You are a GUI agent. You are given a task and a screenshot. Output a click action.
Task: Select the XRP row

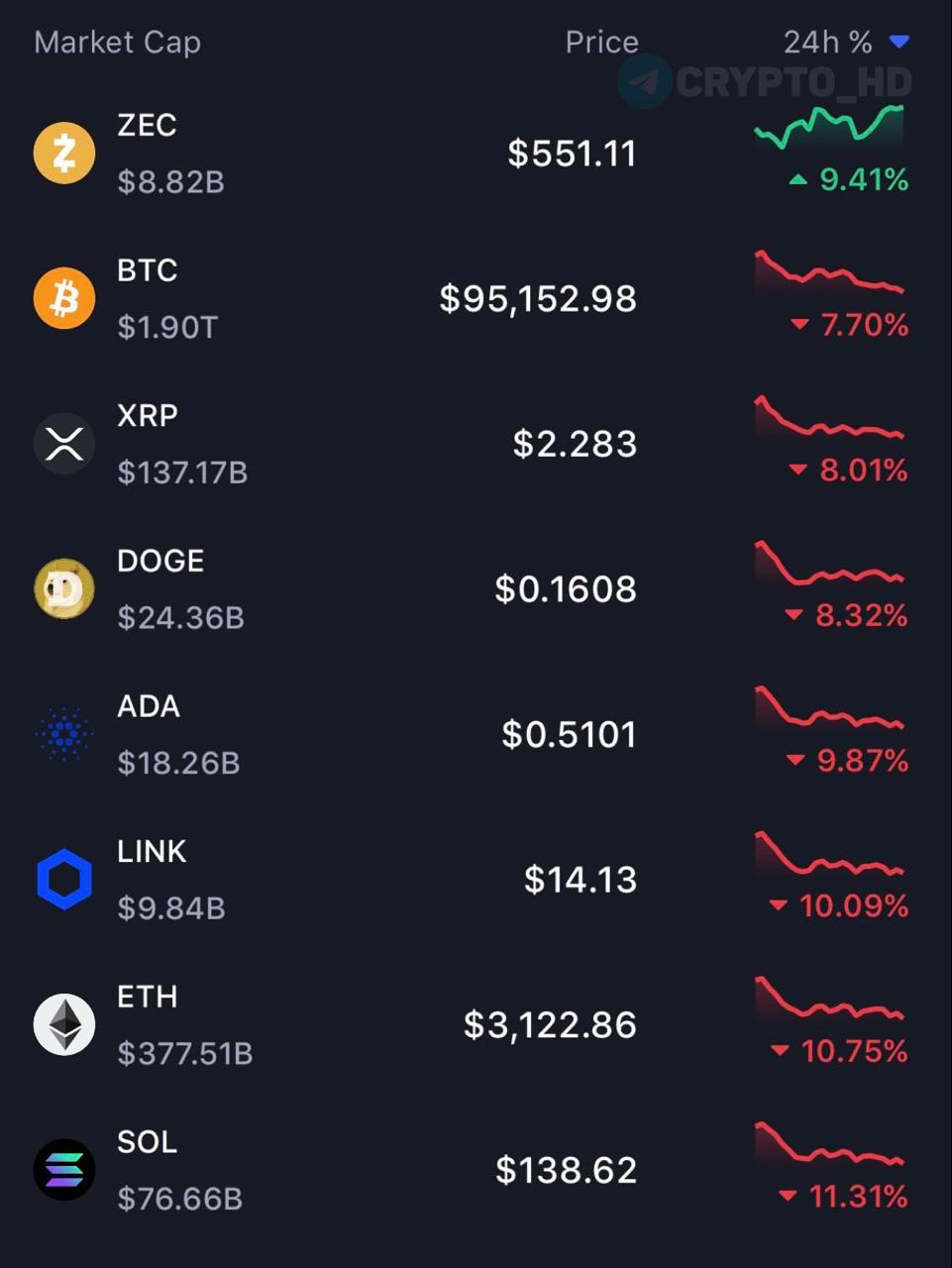(476, 444)
